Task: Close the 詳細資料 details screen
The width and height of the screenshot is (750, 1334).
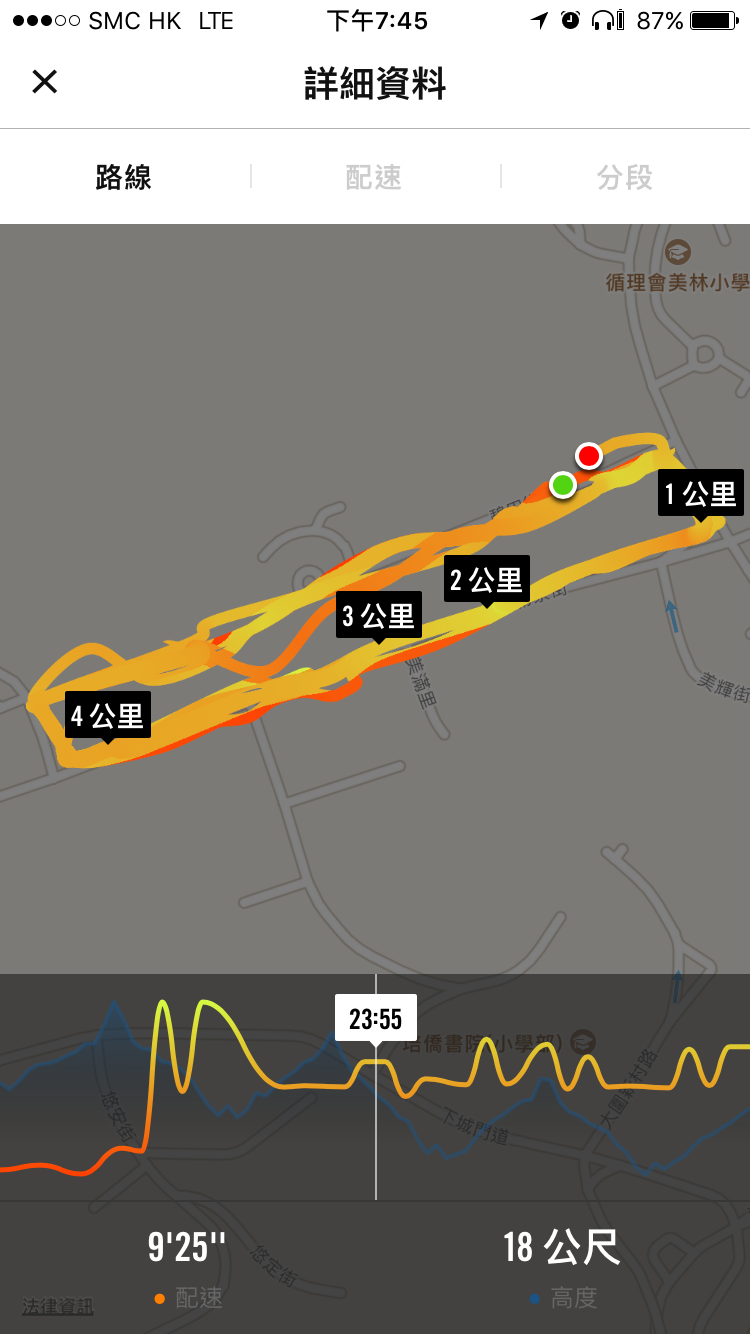Action: (45, 81)
